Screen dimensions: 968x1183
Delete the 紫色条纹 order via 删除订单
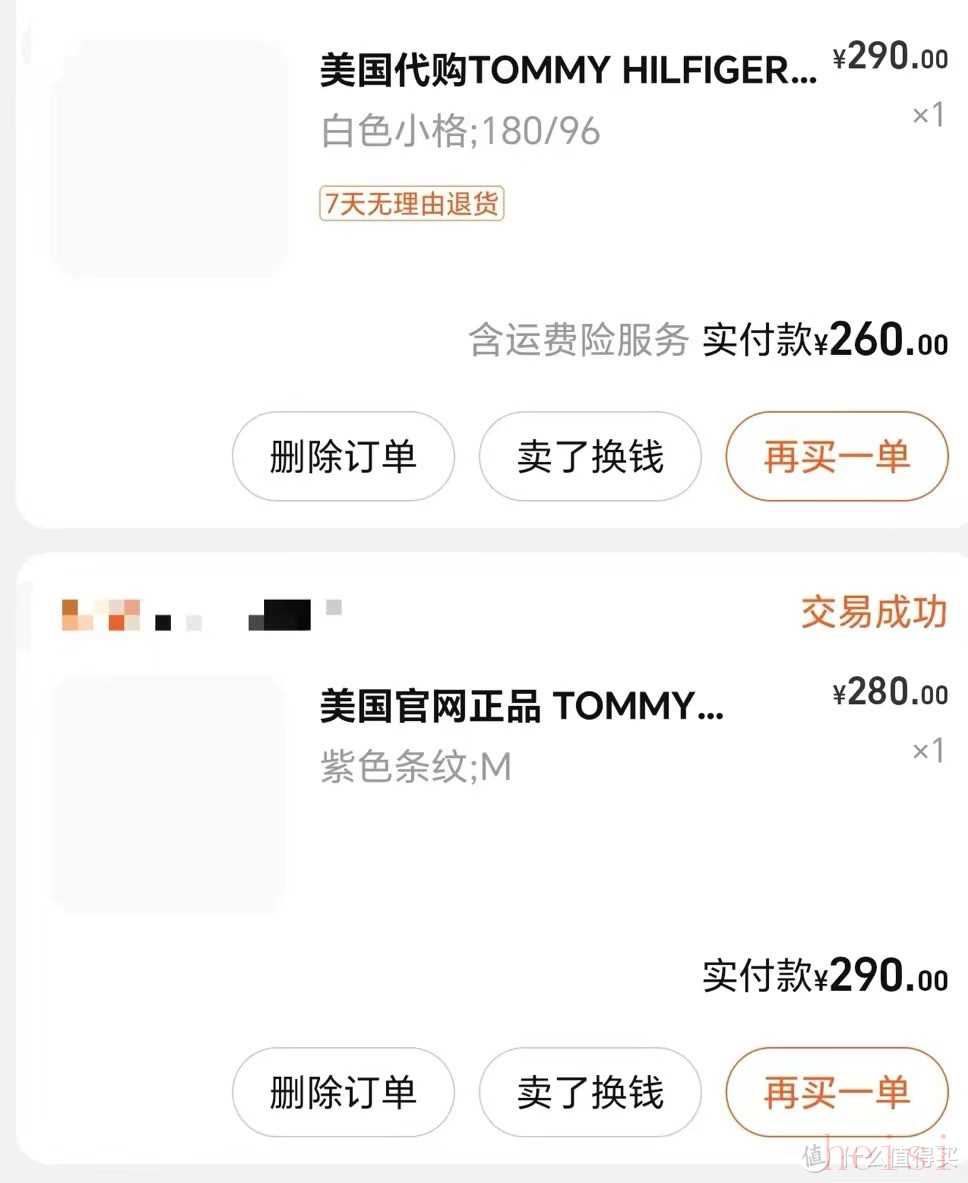(343, 1092)
